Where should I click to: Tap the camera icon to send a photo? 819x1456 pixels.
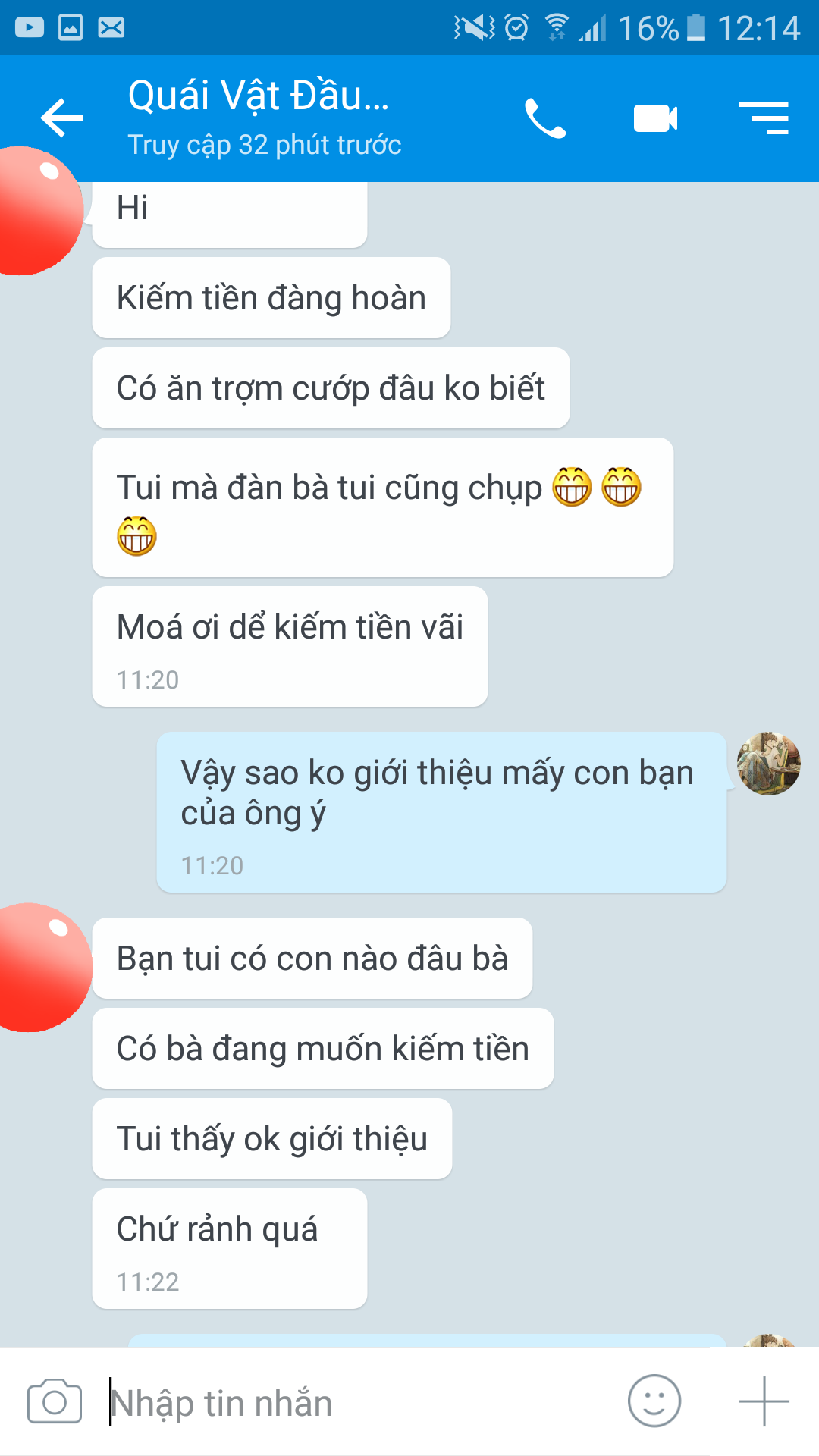55,1401
